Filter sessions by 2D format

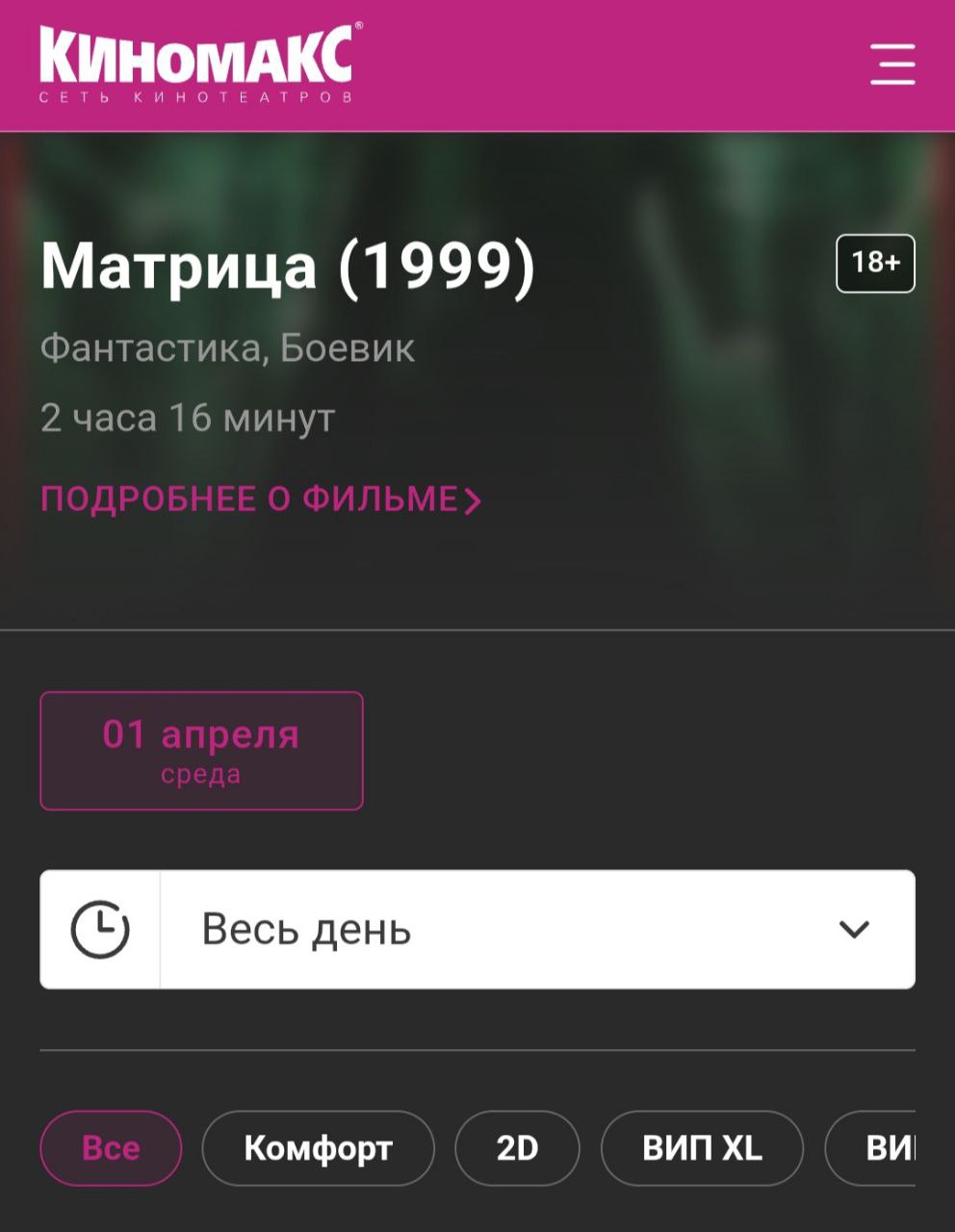pos(517,1148)
